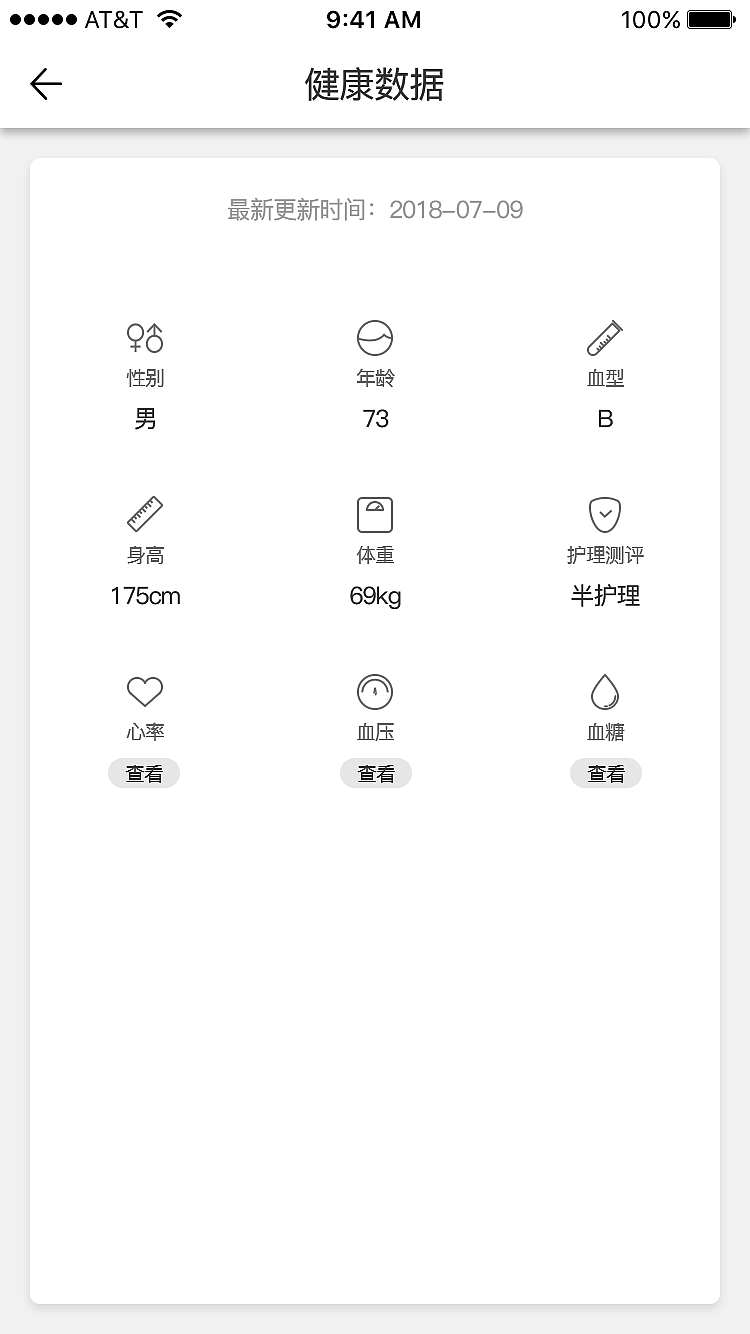Open 查看 under blood sugar

[x=606, y=772]
